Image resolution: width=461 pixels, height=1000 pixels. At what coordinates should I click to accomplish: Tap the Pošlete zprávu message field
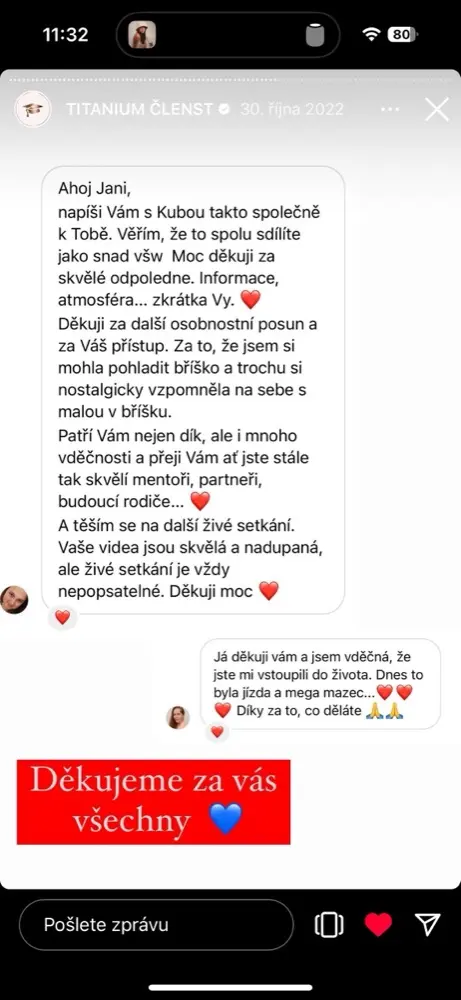coord(156,925)
